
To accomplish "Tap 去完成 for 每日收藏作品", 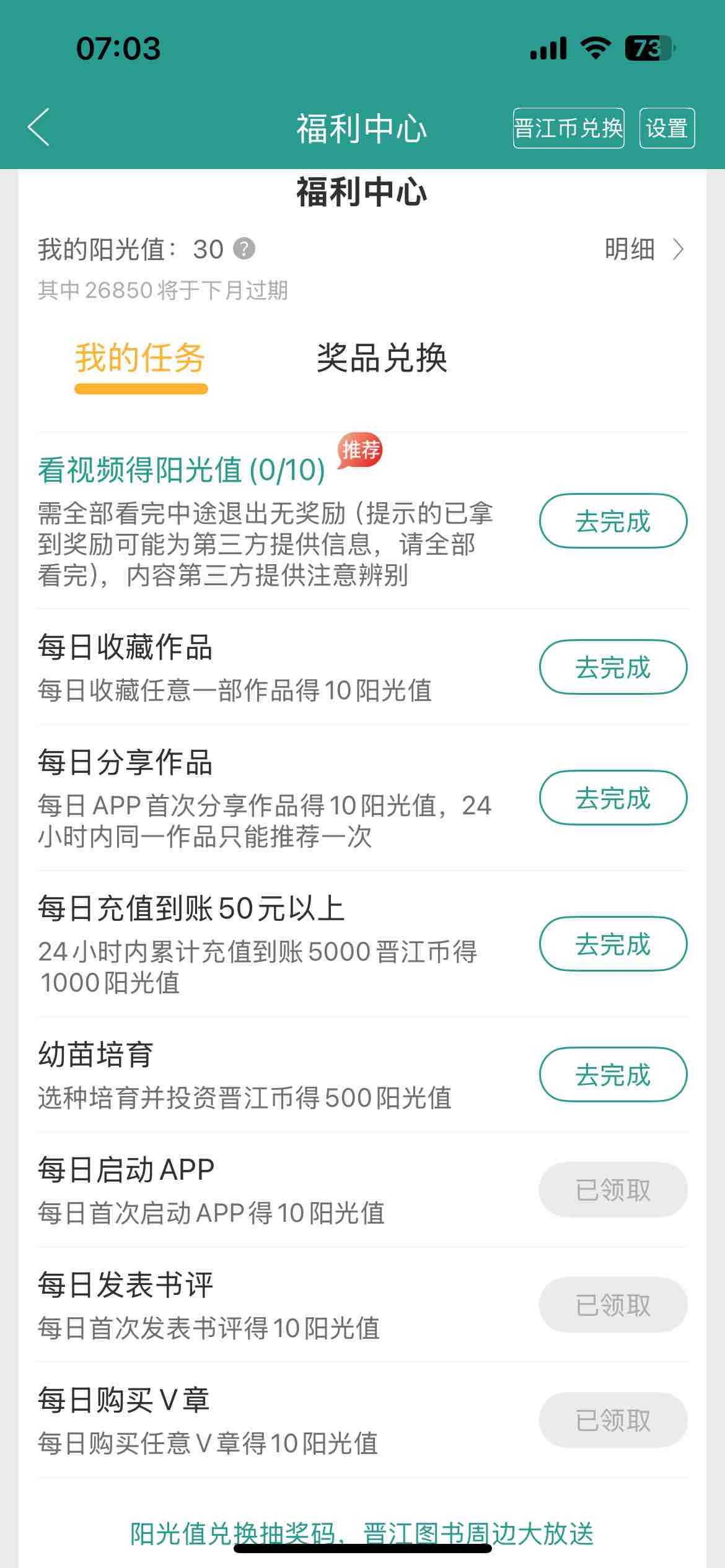I will point(613,667).
